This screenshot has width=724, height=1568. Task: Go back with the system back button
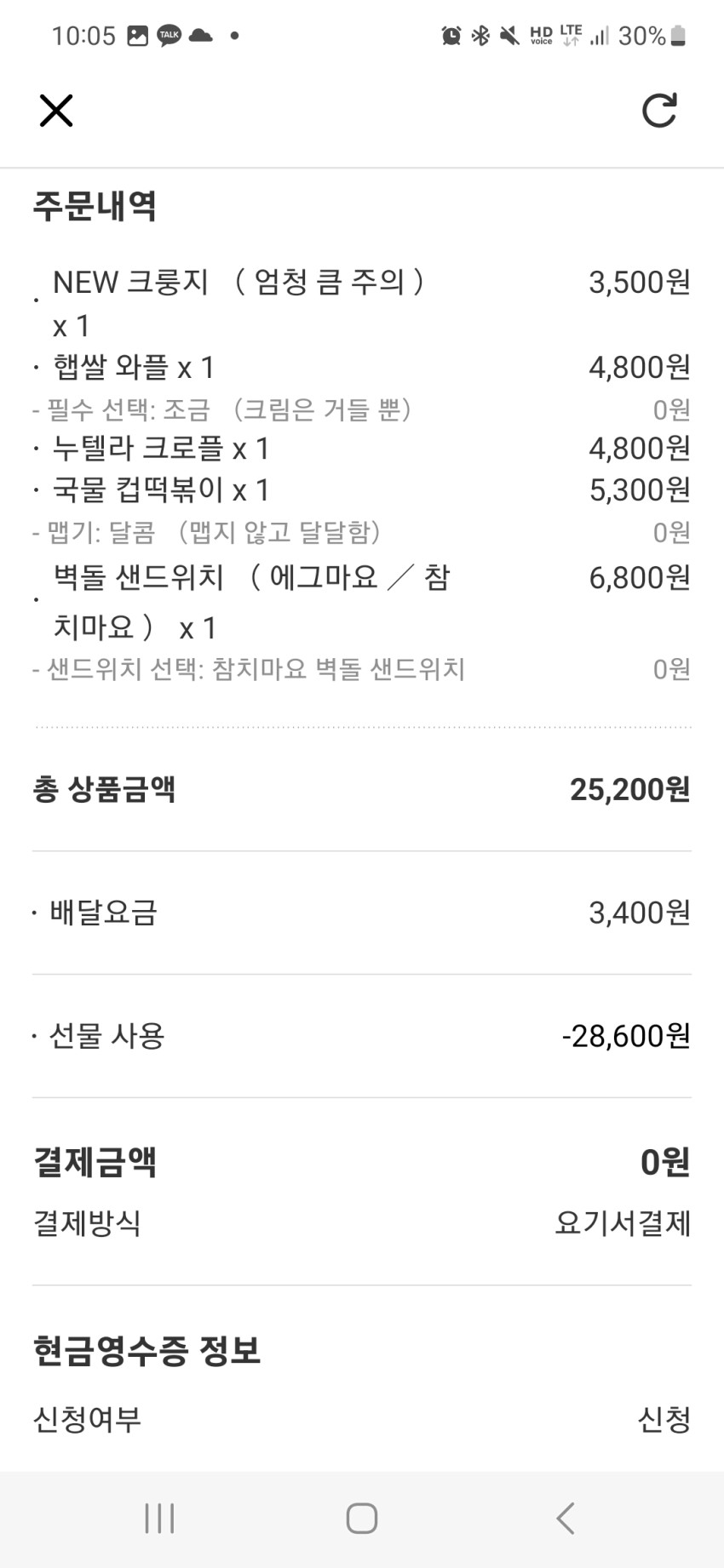click(565, 1518)
